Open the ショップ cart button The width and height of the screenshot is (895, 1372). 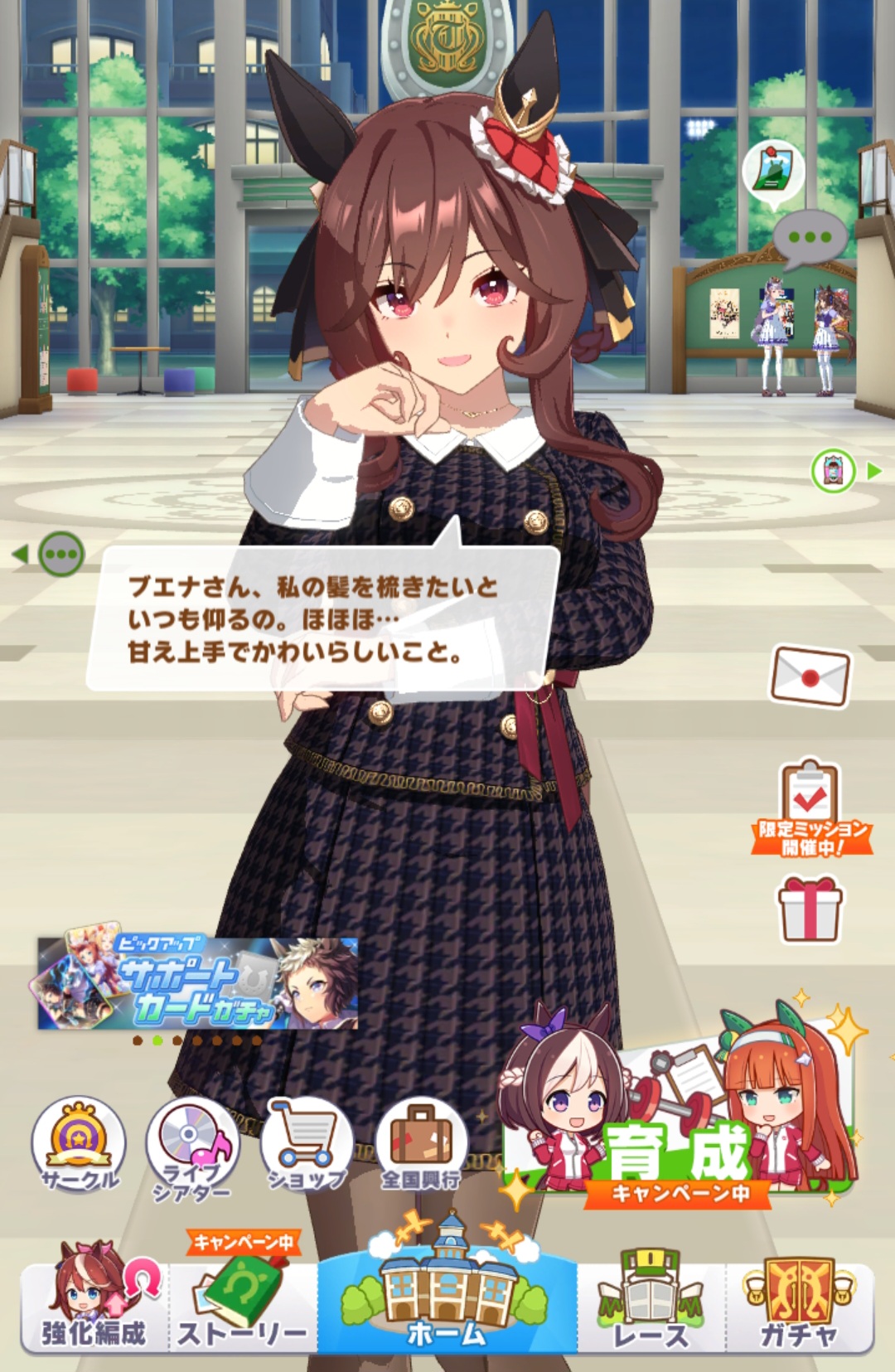[307, 1145]
